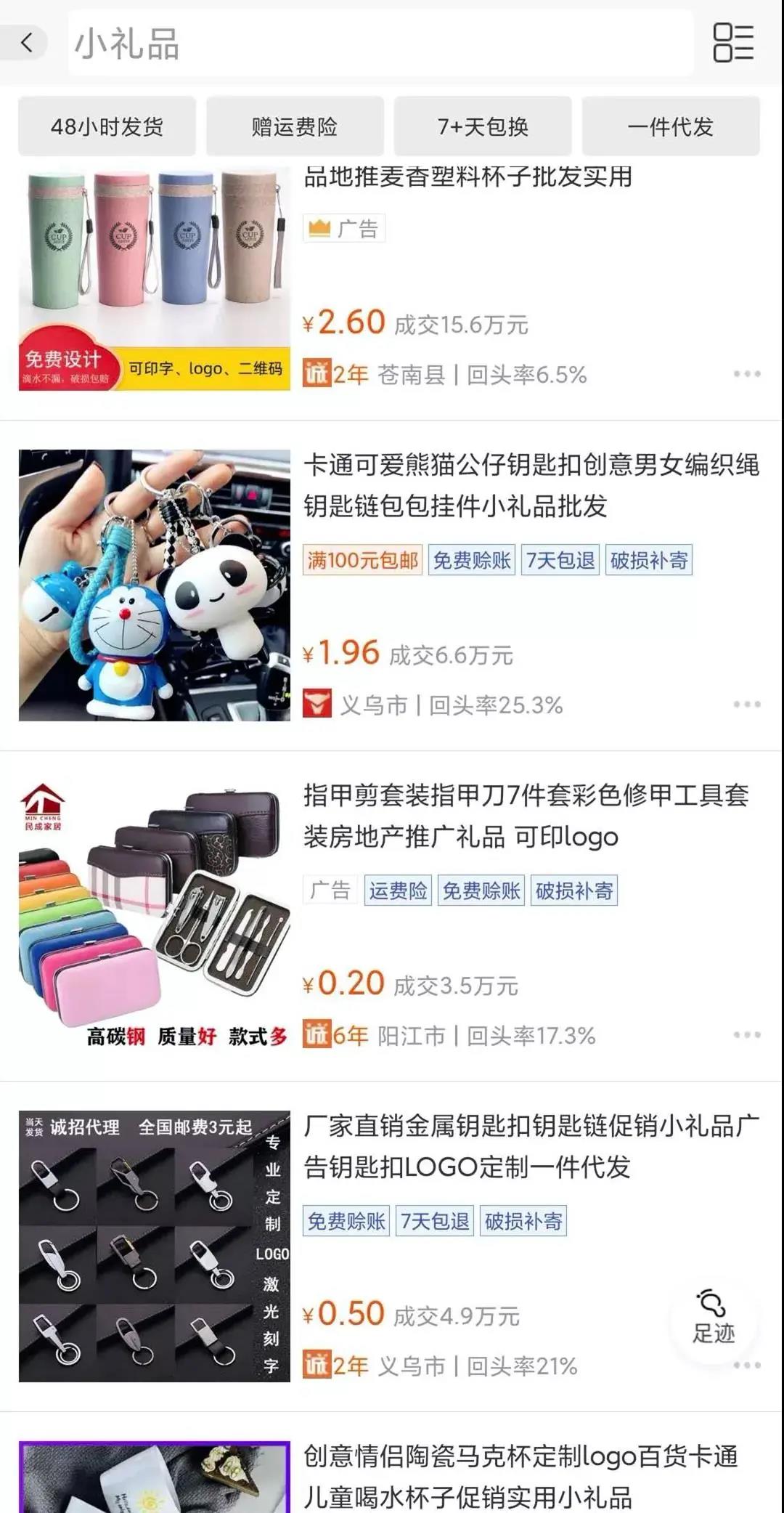This screenshot has width=784, height=1513.
Task: Open the wheat straw cup listing at ¥2.60
Action: 155,280
